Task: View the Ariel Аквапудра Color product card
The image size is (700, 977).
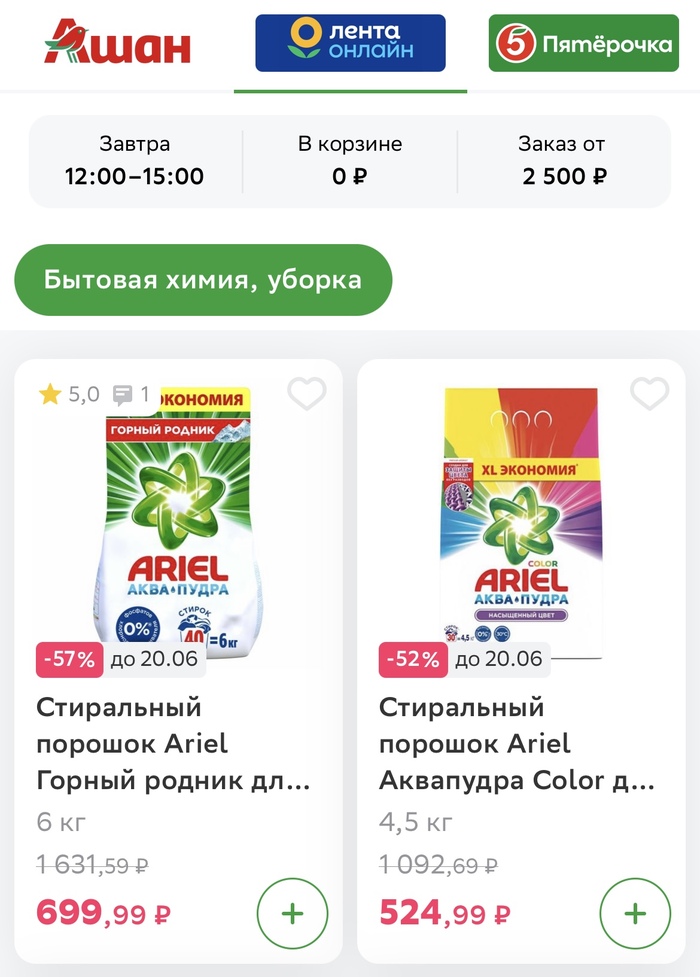Action: (x=517, y=745)
